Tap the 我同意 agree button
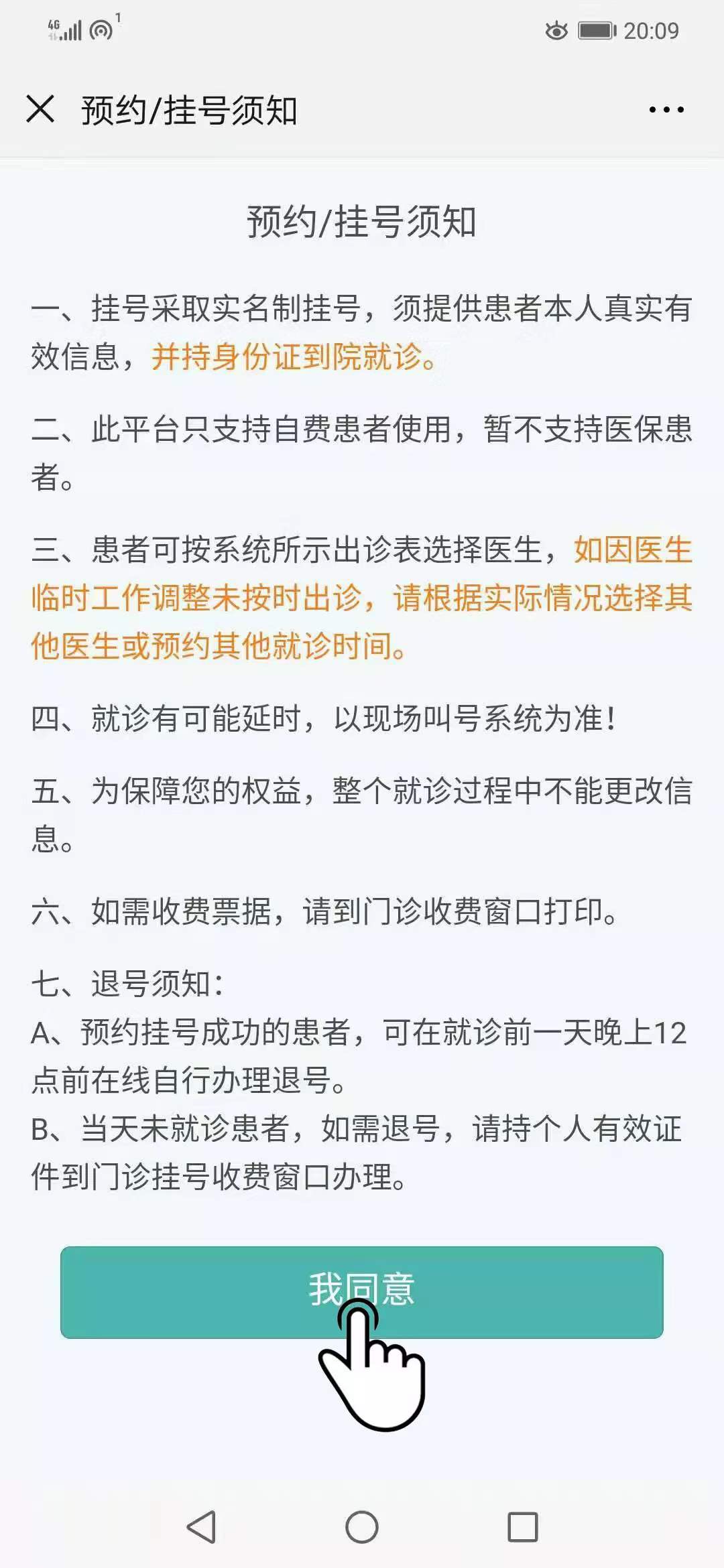The image size is (724, 1568). pos(361,1292)
